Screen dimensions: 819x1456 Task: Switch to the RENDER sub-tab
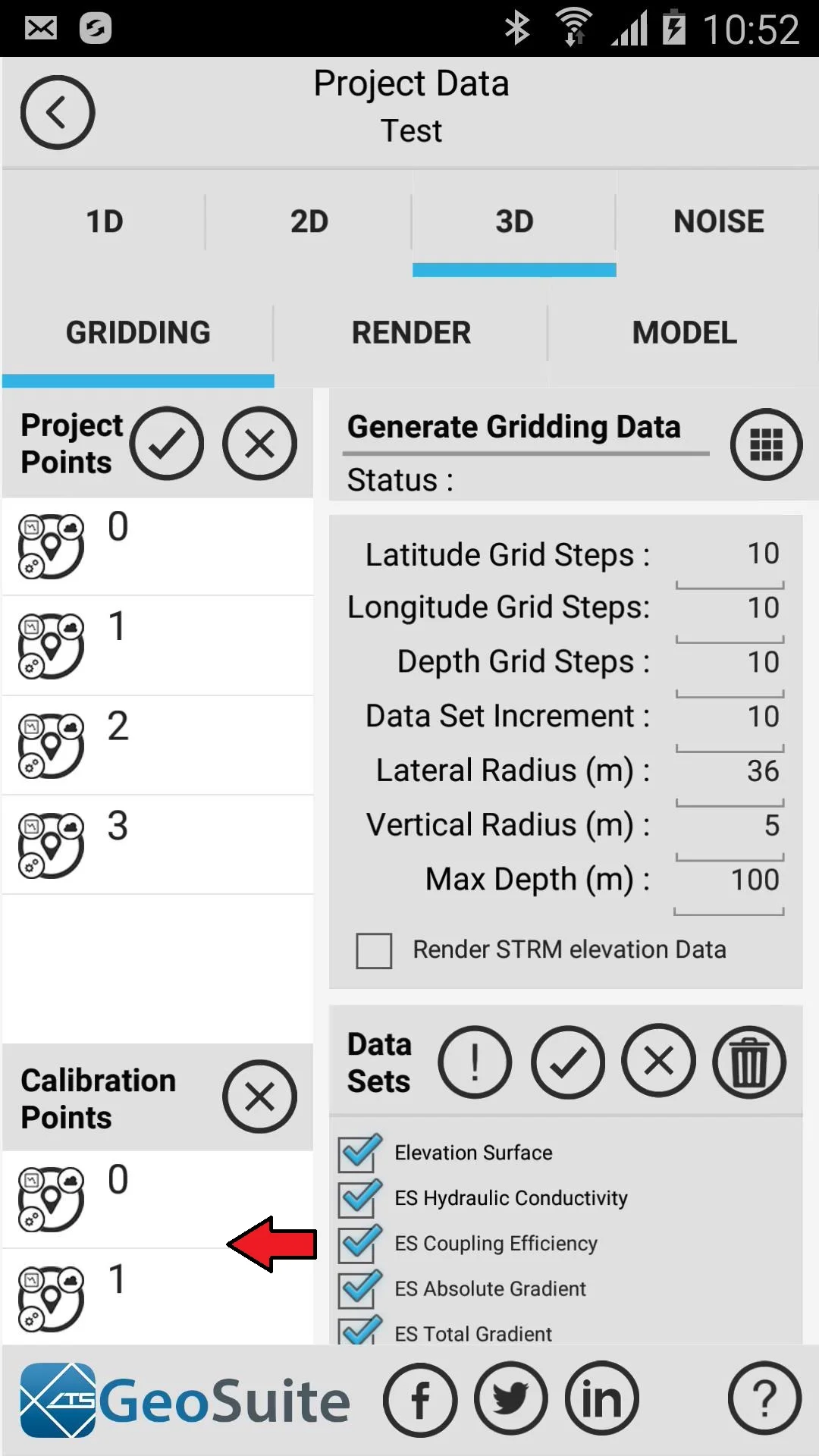click(x=411, y=333)
